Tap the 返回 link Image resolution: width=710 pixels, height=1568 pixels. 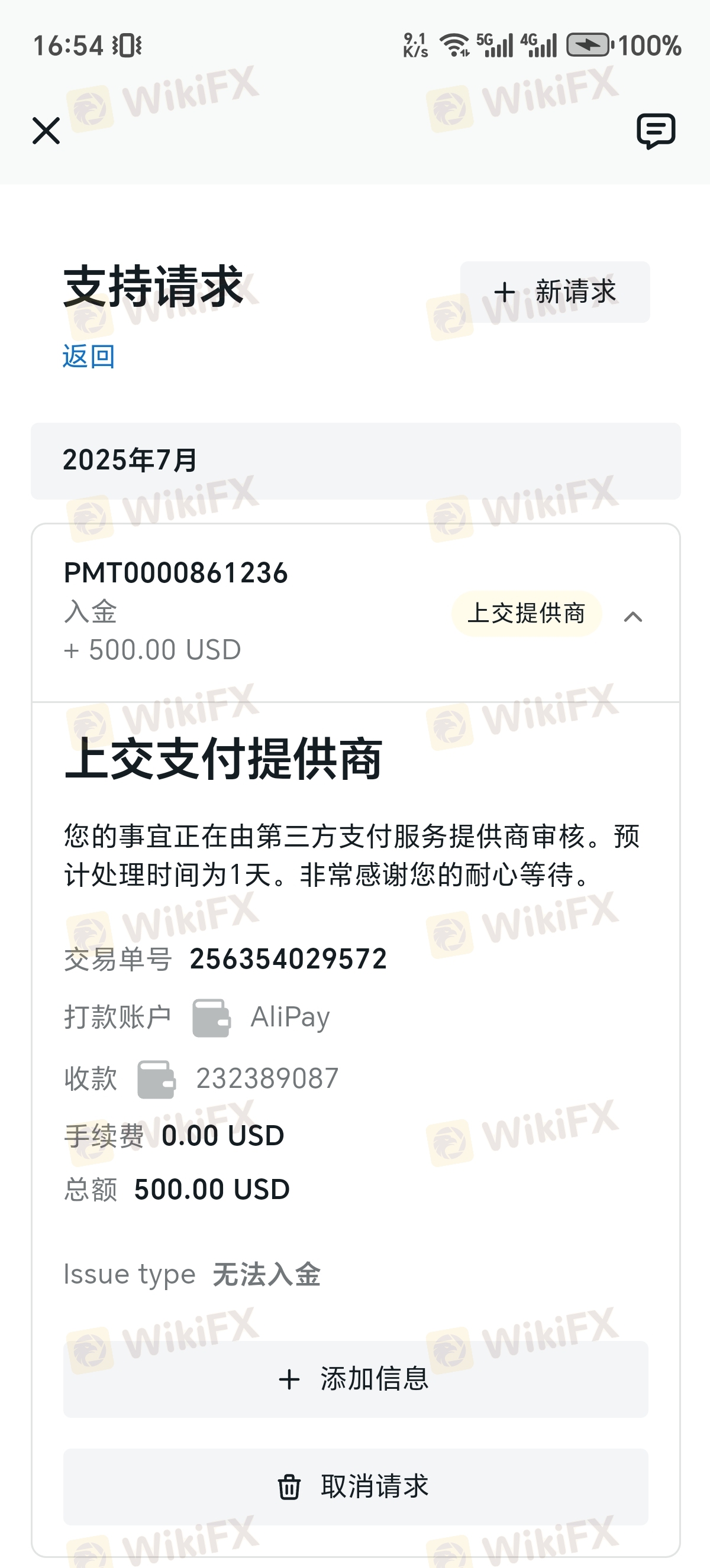click(x=89, y=356)
